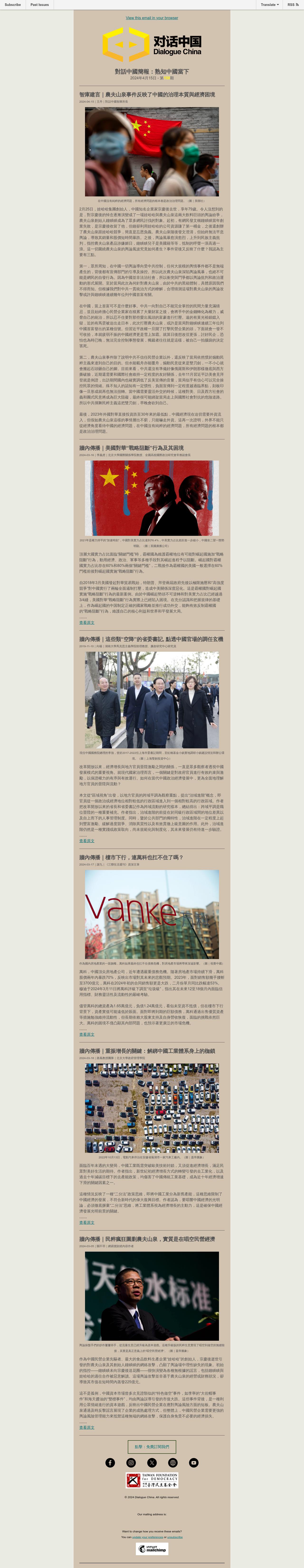
Task: Open the RSS feed
Action: click(x=293, y=4)
